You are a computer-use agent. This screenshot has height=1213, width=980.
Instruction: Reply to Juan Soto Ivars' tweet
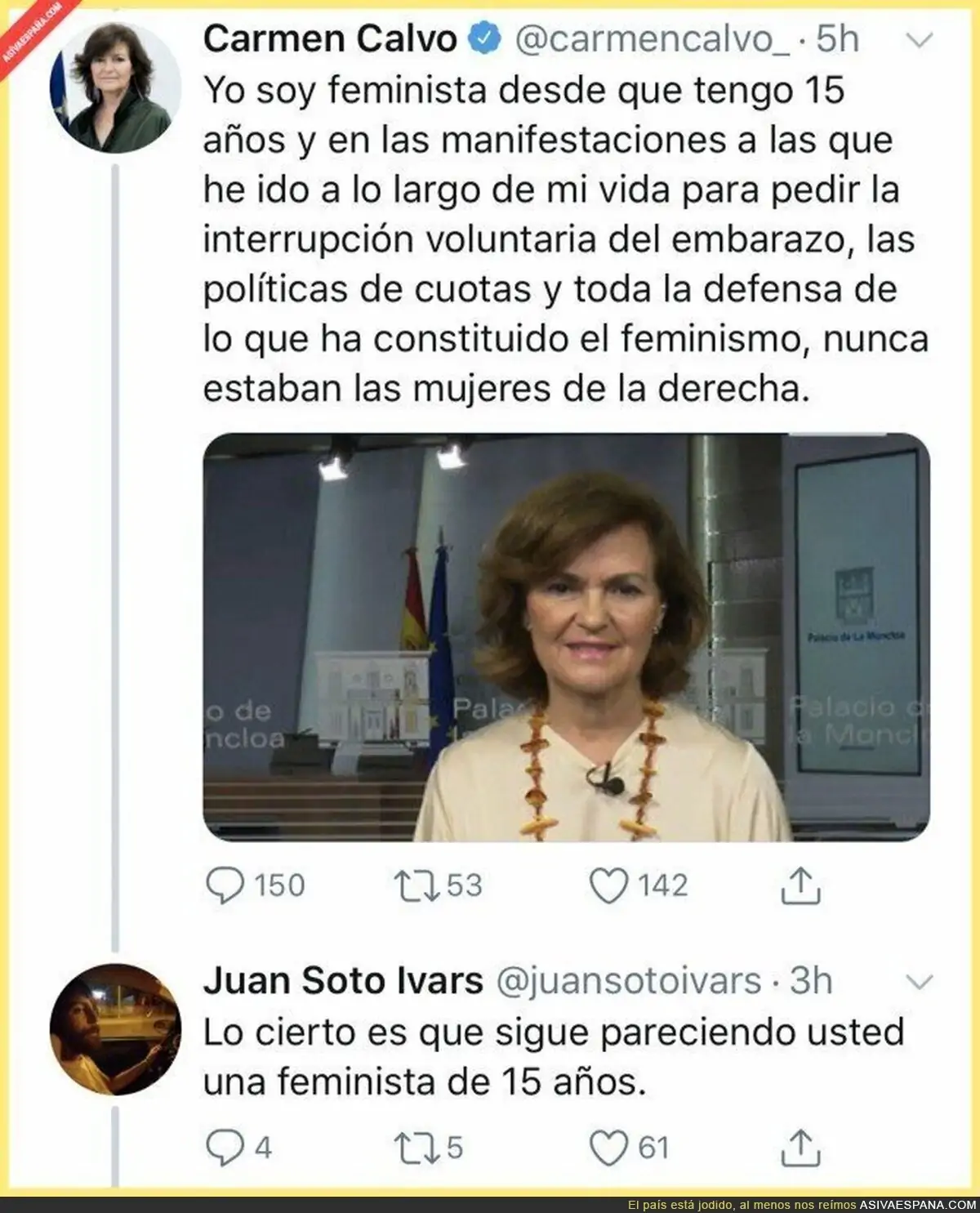tap(225, 1148)
